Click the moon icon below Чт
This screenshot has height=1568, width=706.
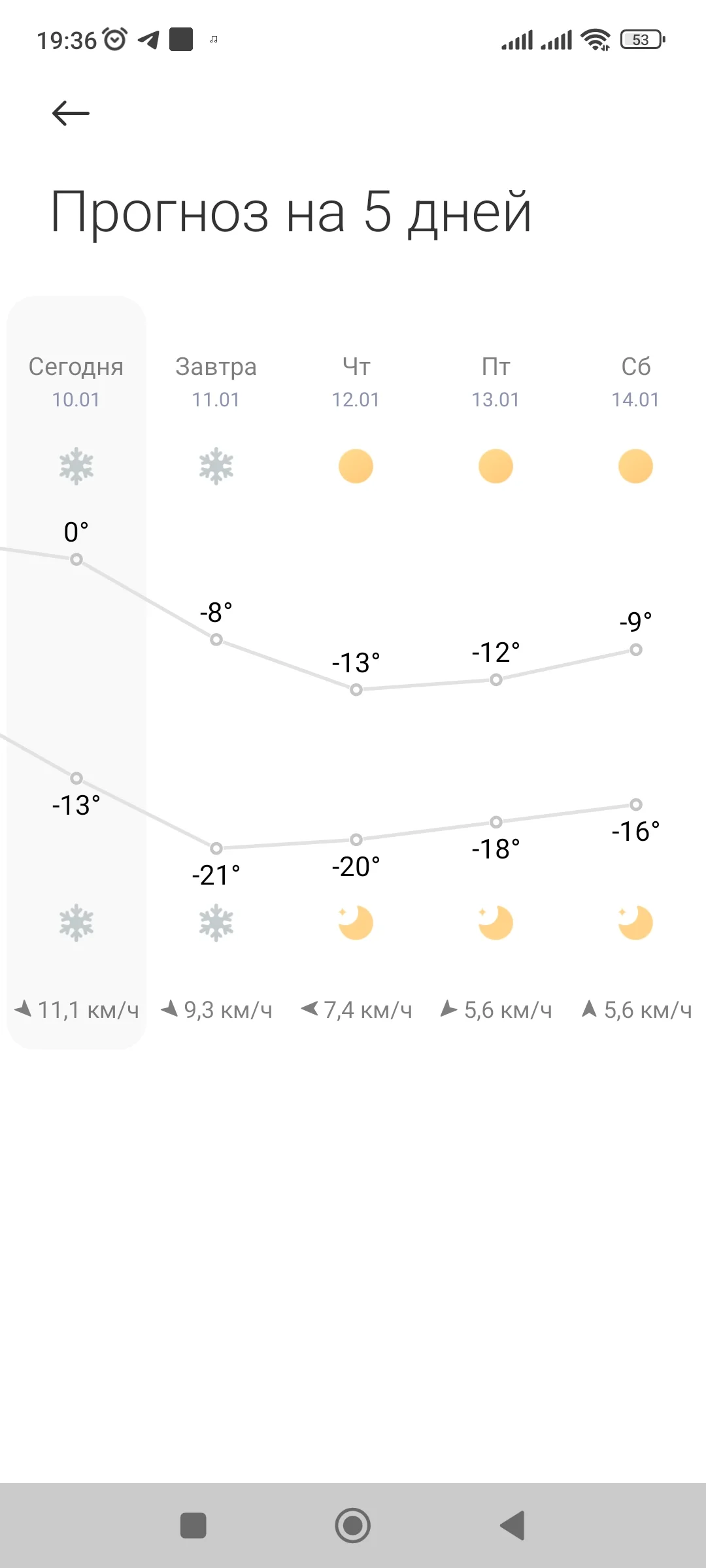coord(356,921)
